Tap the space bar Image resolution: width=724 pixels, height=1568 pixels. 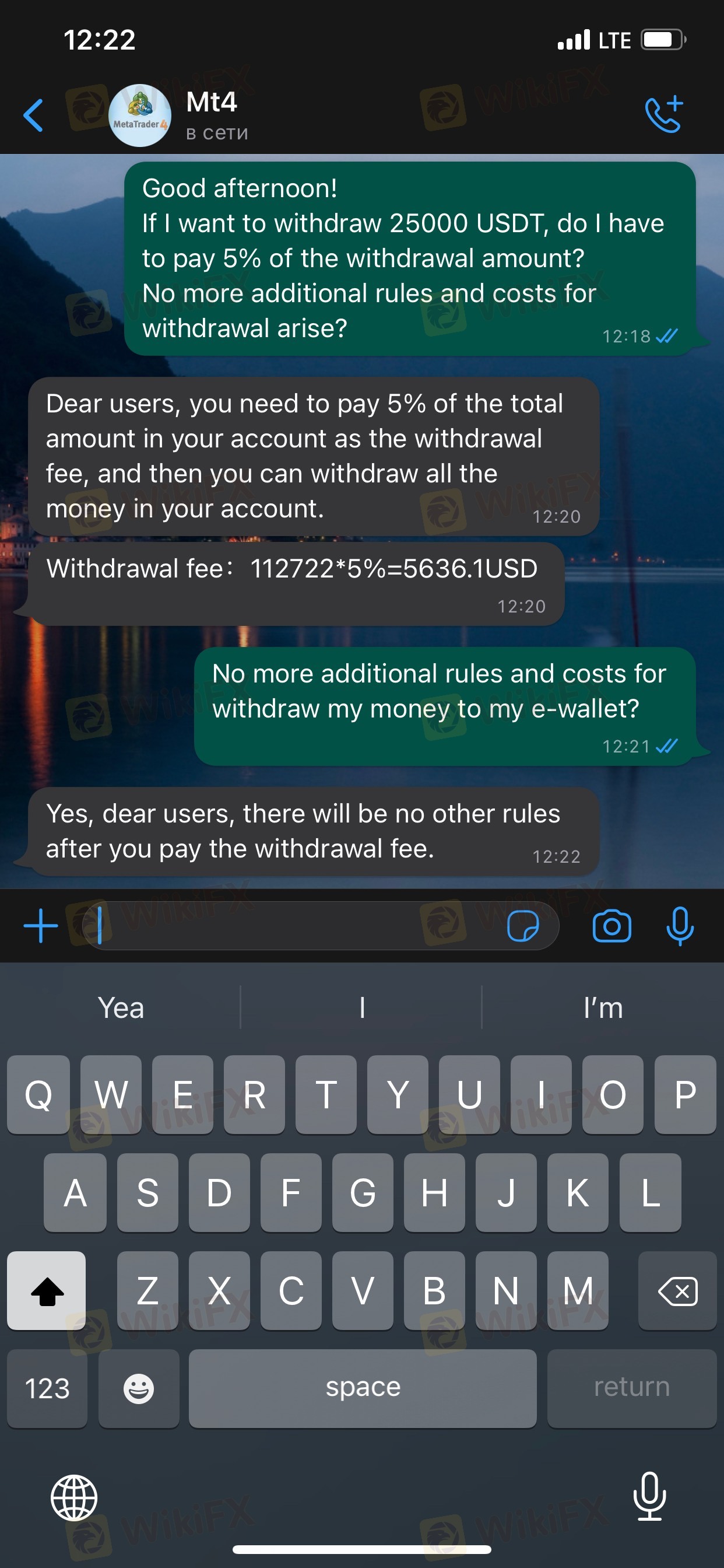(363, 1388)
